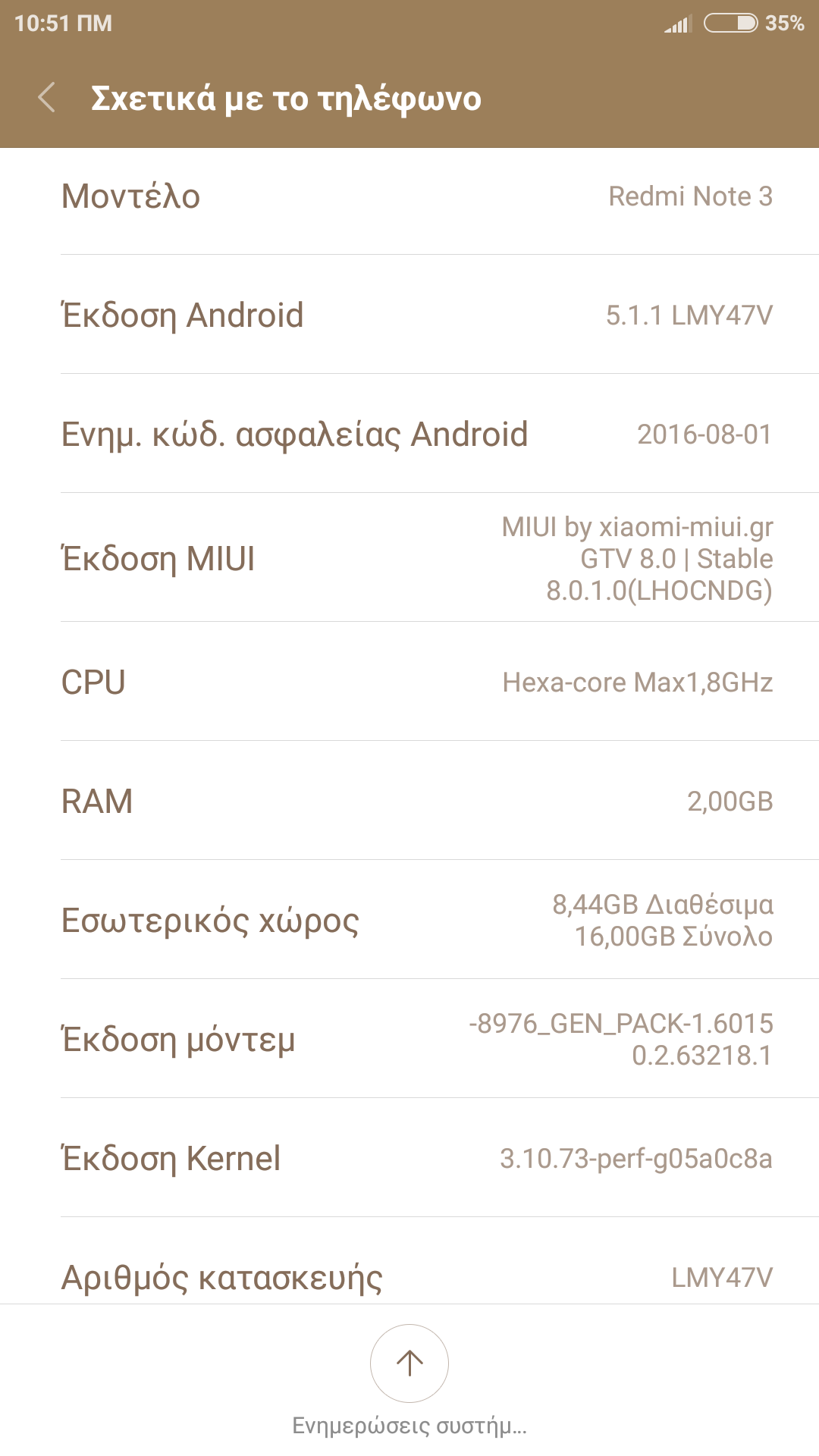The height and width of the screenshot is (1456, 819).
Task: Tap the CPU row
Action: (409, 682)
